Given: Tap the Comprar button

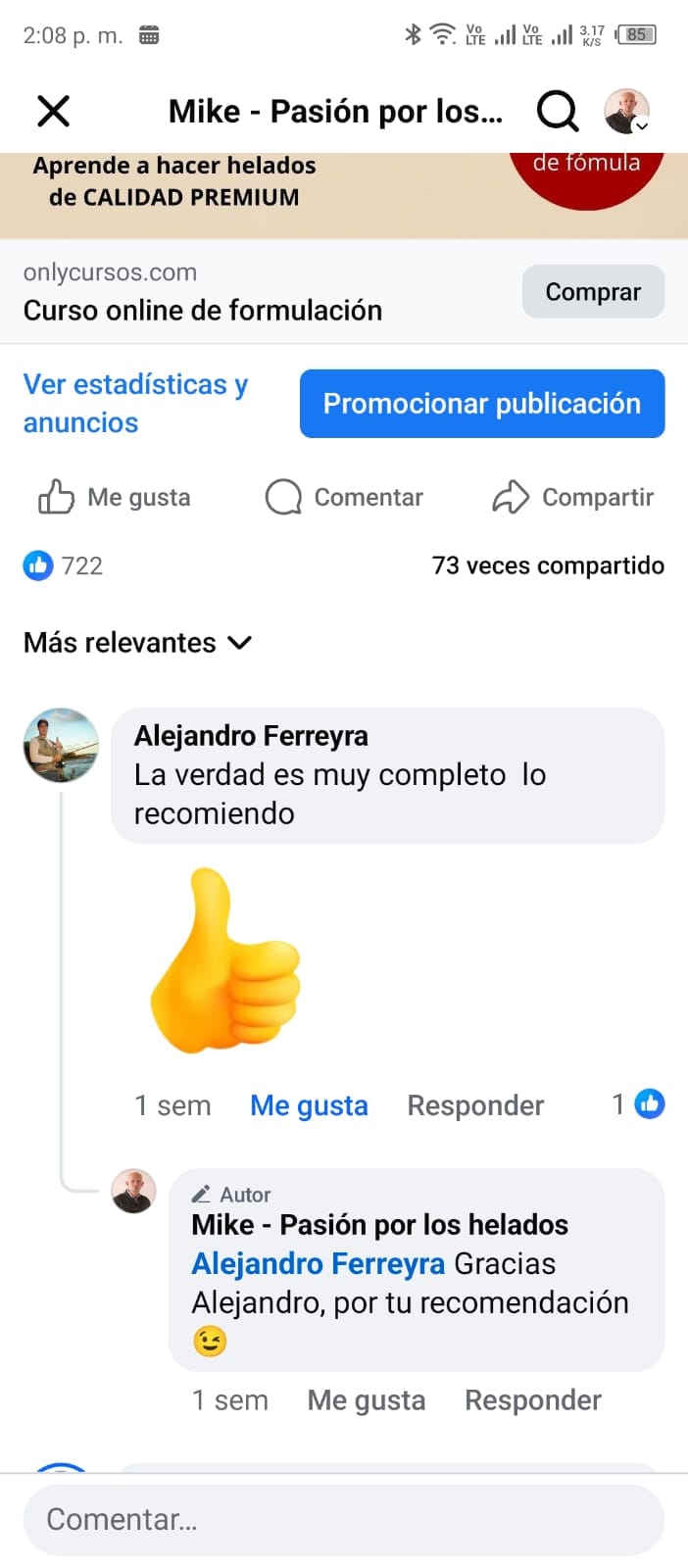Looking at the screenshot, I should tap(593, 292).
